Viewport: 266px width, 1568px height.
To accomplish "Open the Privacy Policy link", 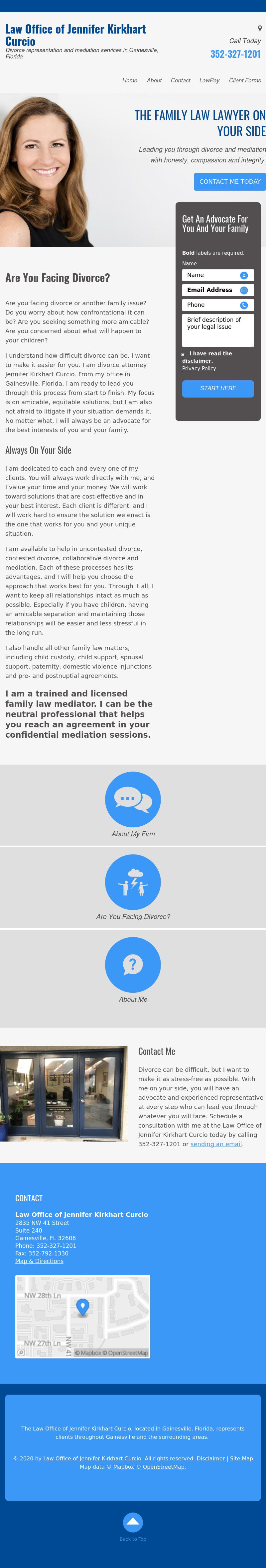I will [199, 368].
